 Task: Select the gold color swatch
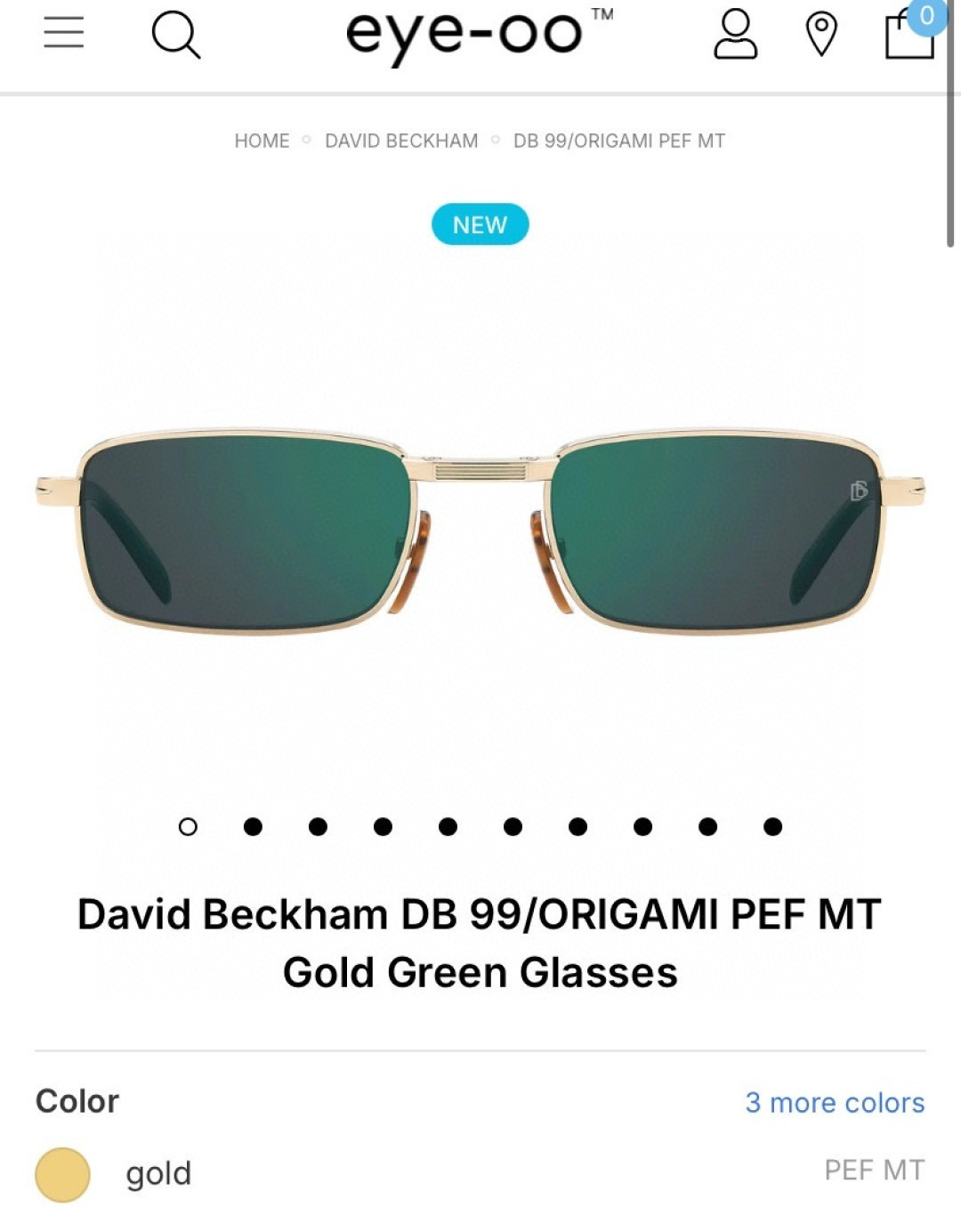coord(62,1174)
